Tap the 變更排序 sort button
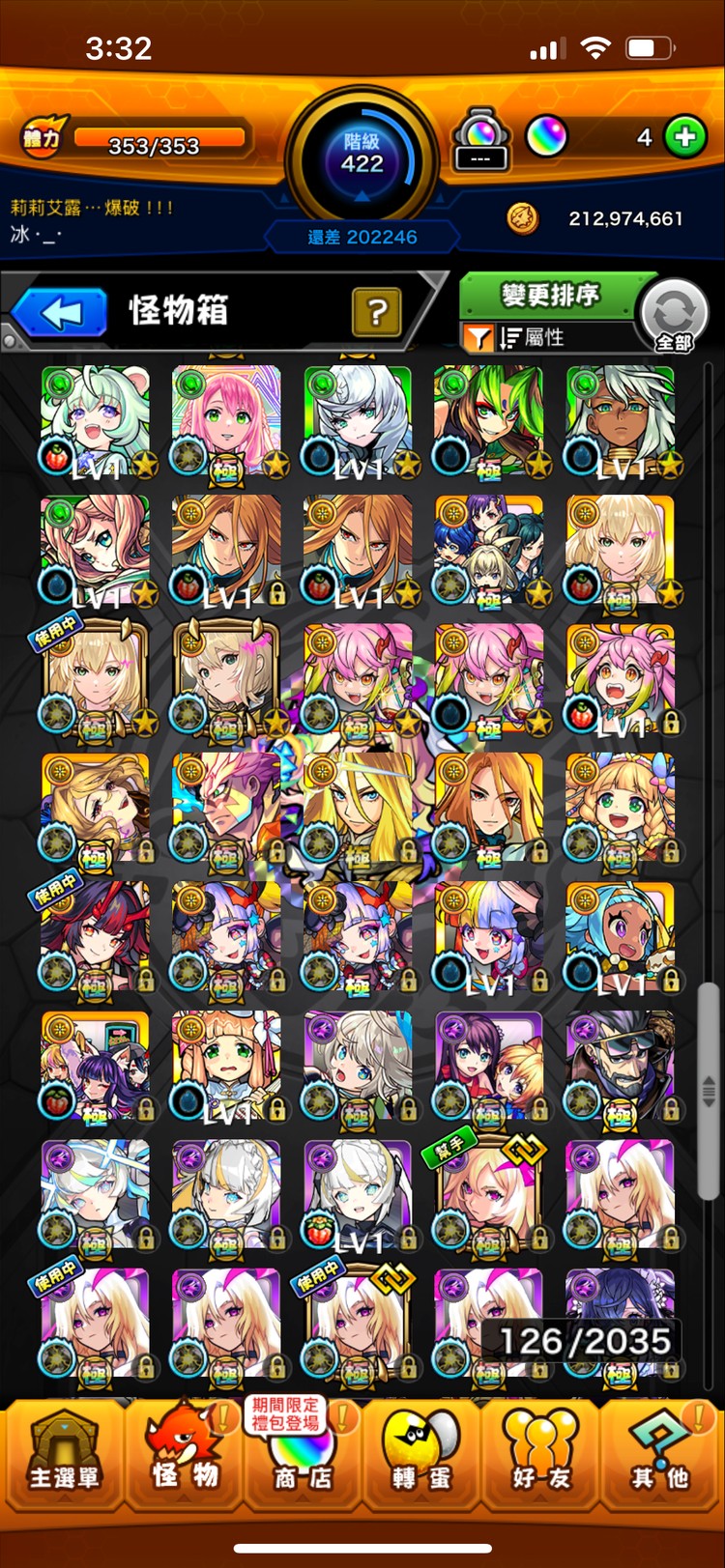This screenshot has height=1568, width=725. [x=549, y=296]
